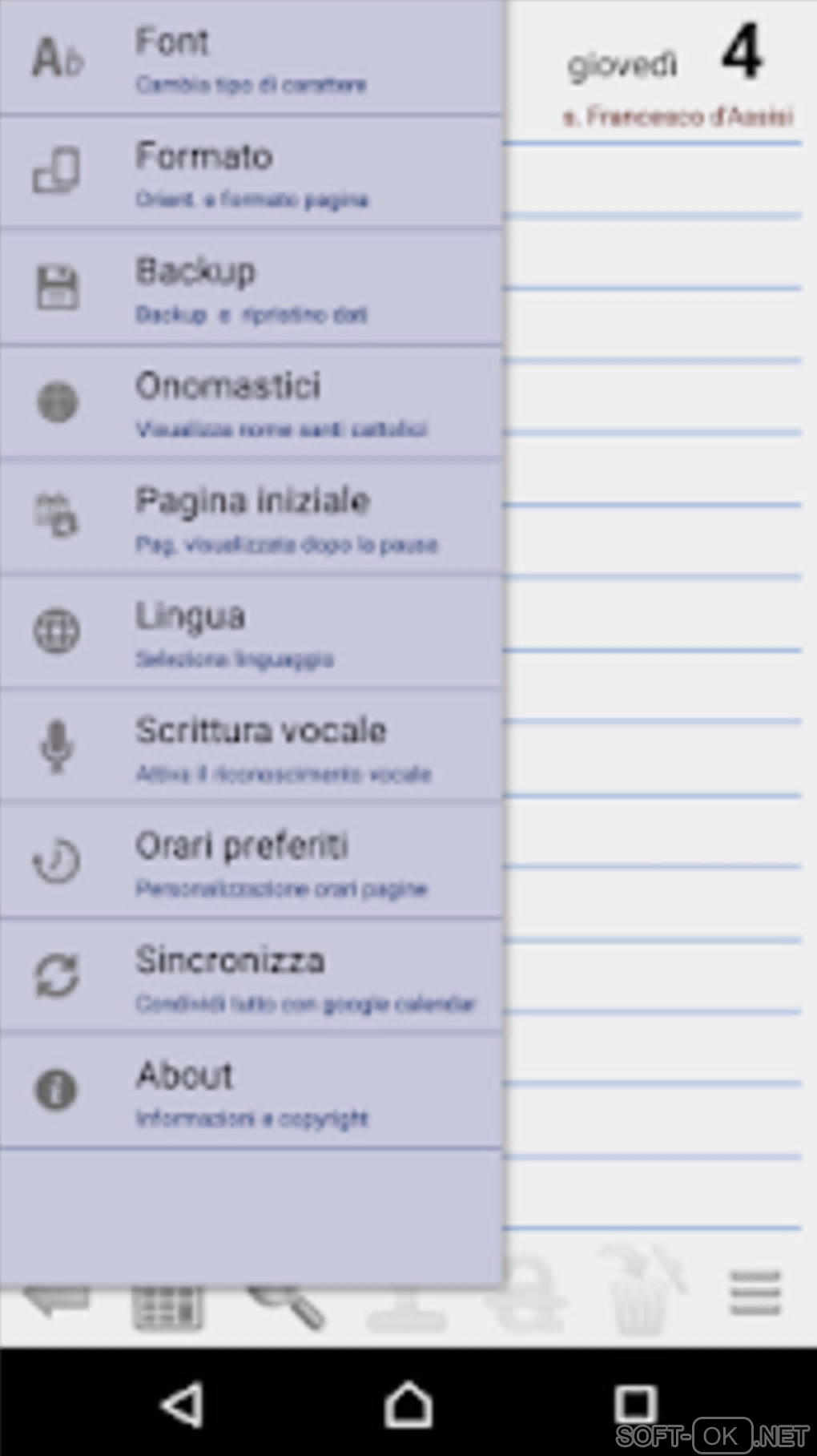817x1456 pixels.
Task: Open the About information page
Action: pos(251,1091)
